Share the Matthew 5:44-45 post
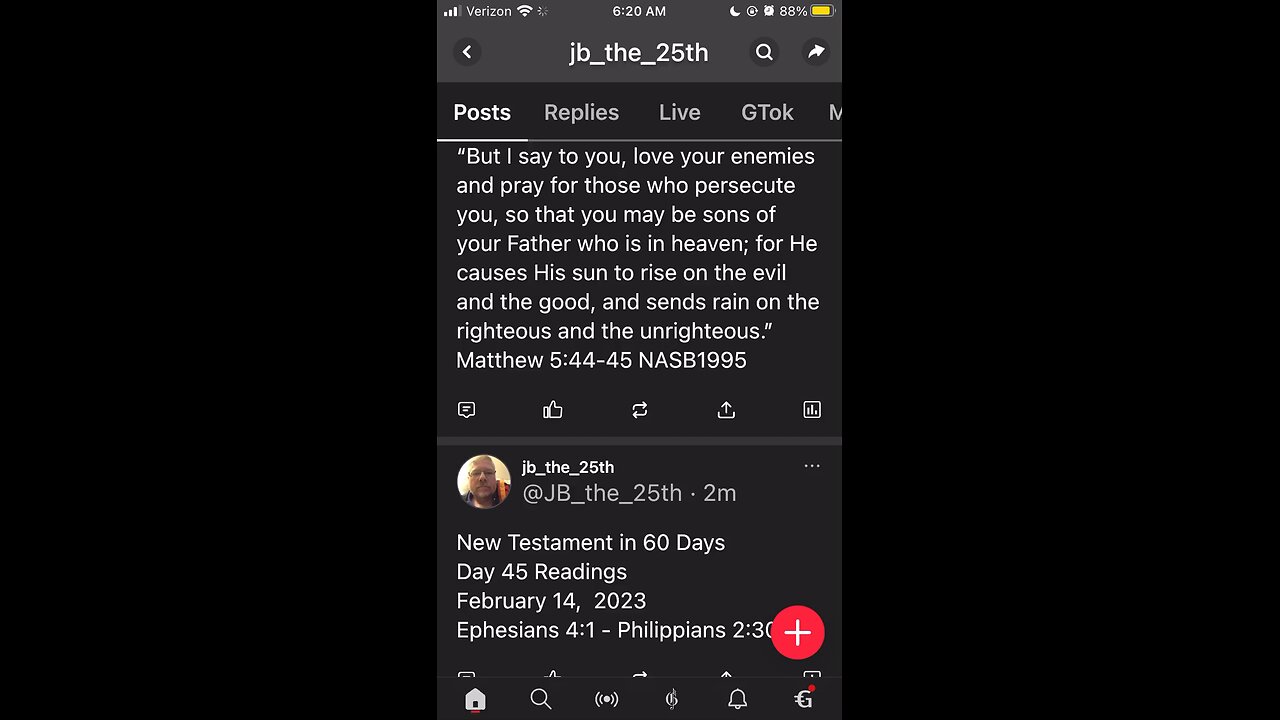Image resolution: width=1280 pixels, height=720 pixels. [726, 410]
